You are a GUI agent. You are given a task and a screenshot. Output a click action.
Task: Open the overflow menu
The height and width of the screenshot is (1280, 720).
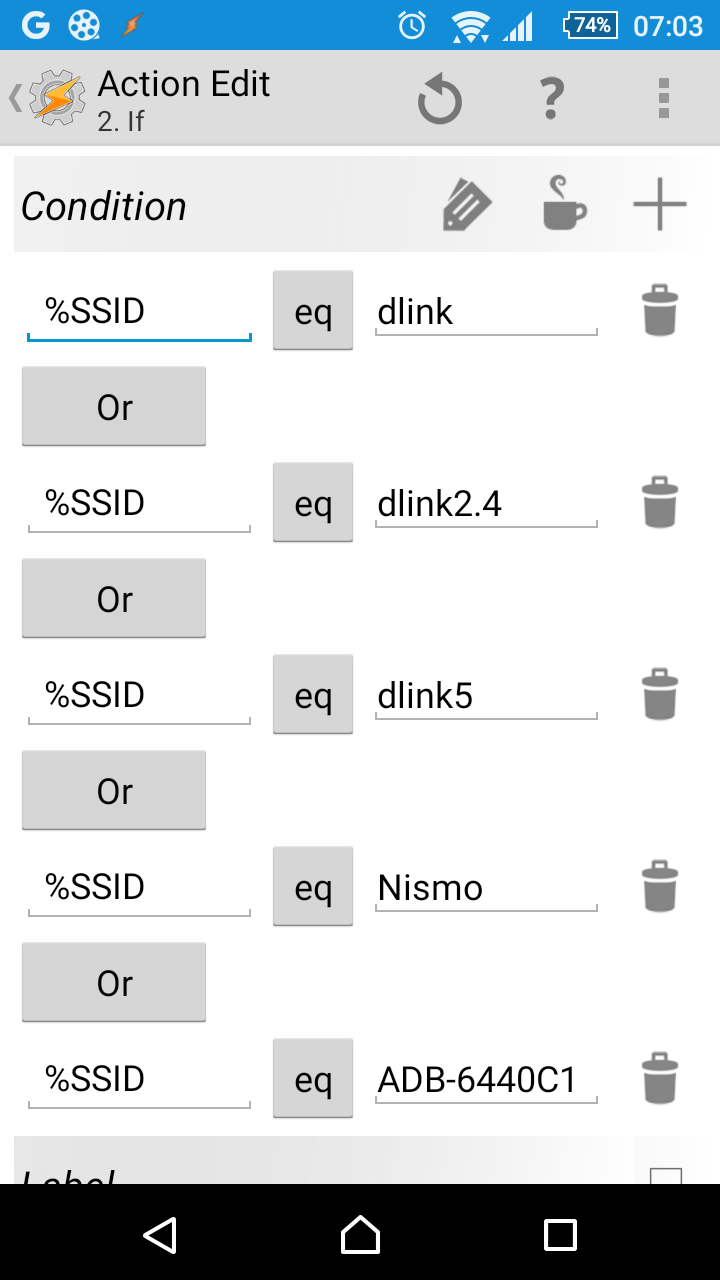click(x=663, y=99)
